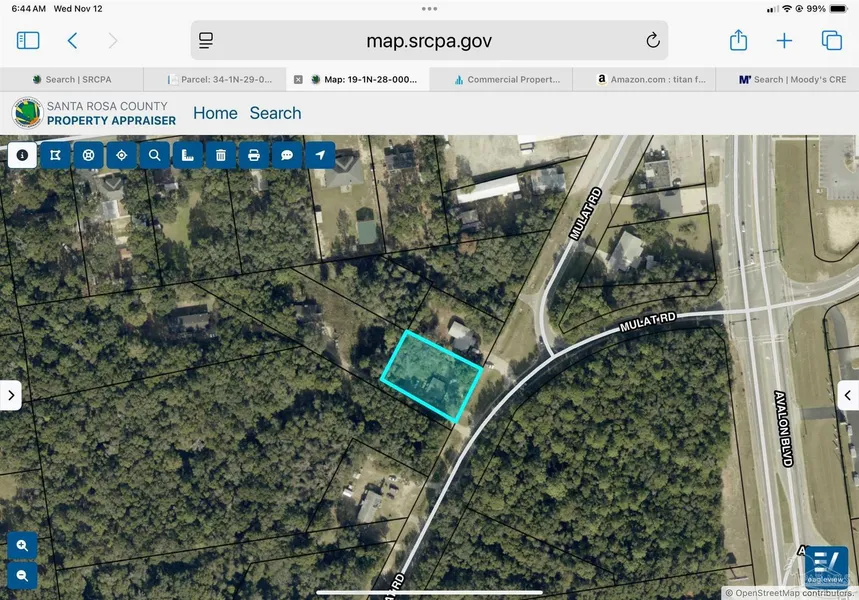
Task: Print the map
Action: point(254,155)
